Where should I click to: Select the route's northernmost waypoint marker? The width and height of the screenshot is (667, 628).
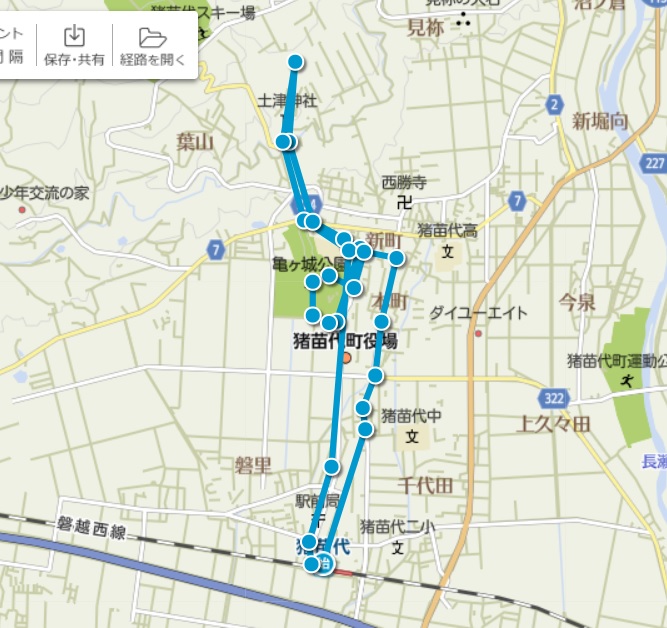coord(295,63)
